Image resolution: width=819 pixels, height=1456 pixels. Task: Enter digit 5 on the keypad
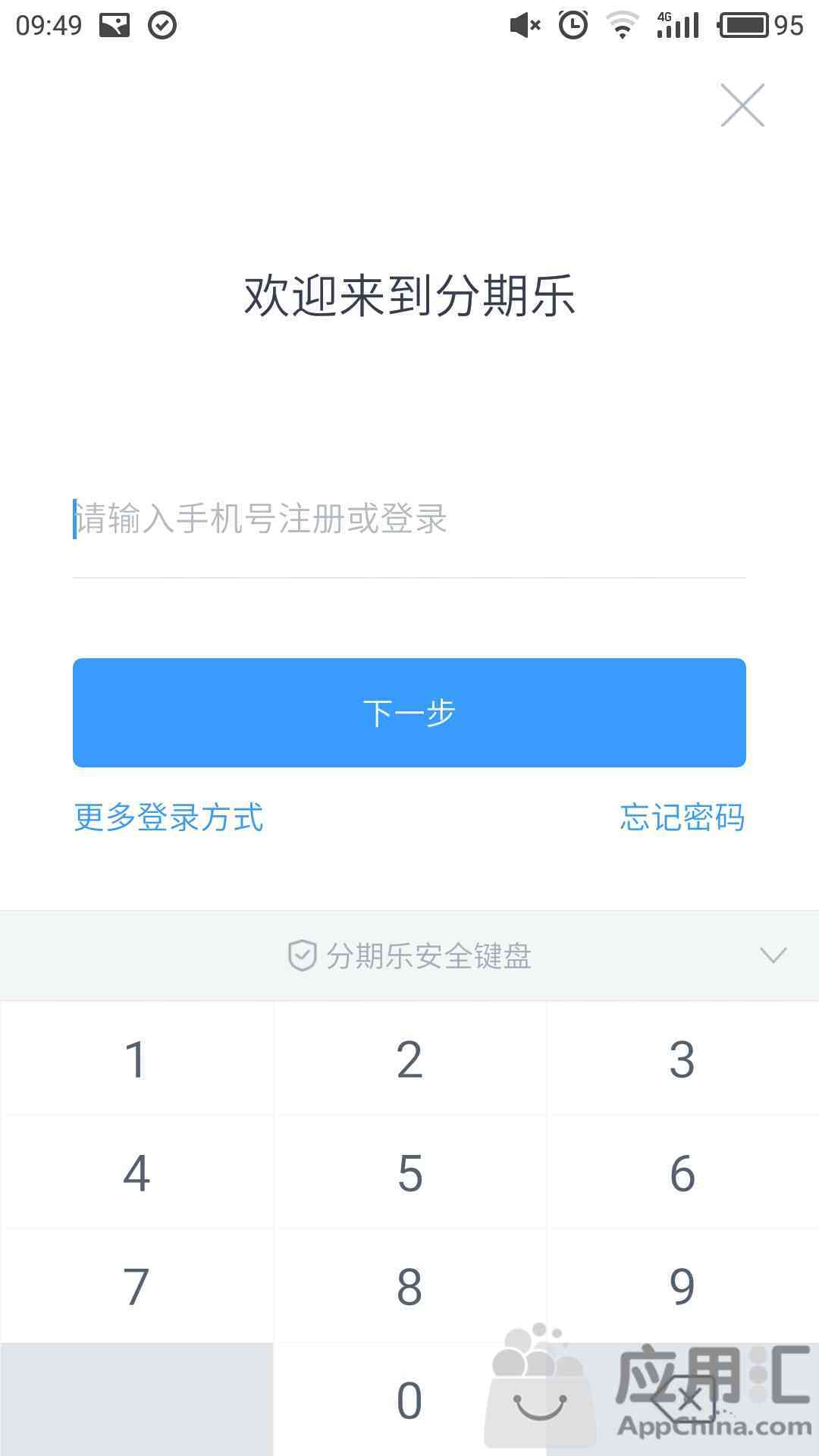point(409,1172)
